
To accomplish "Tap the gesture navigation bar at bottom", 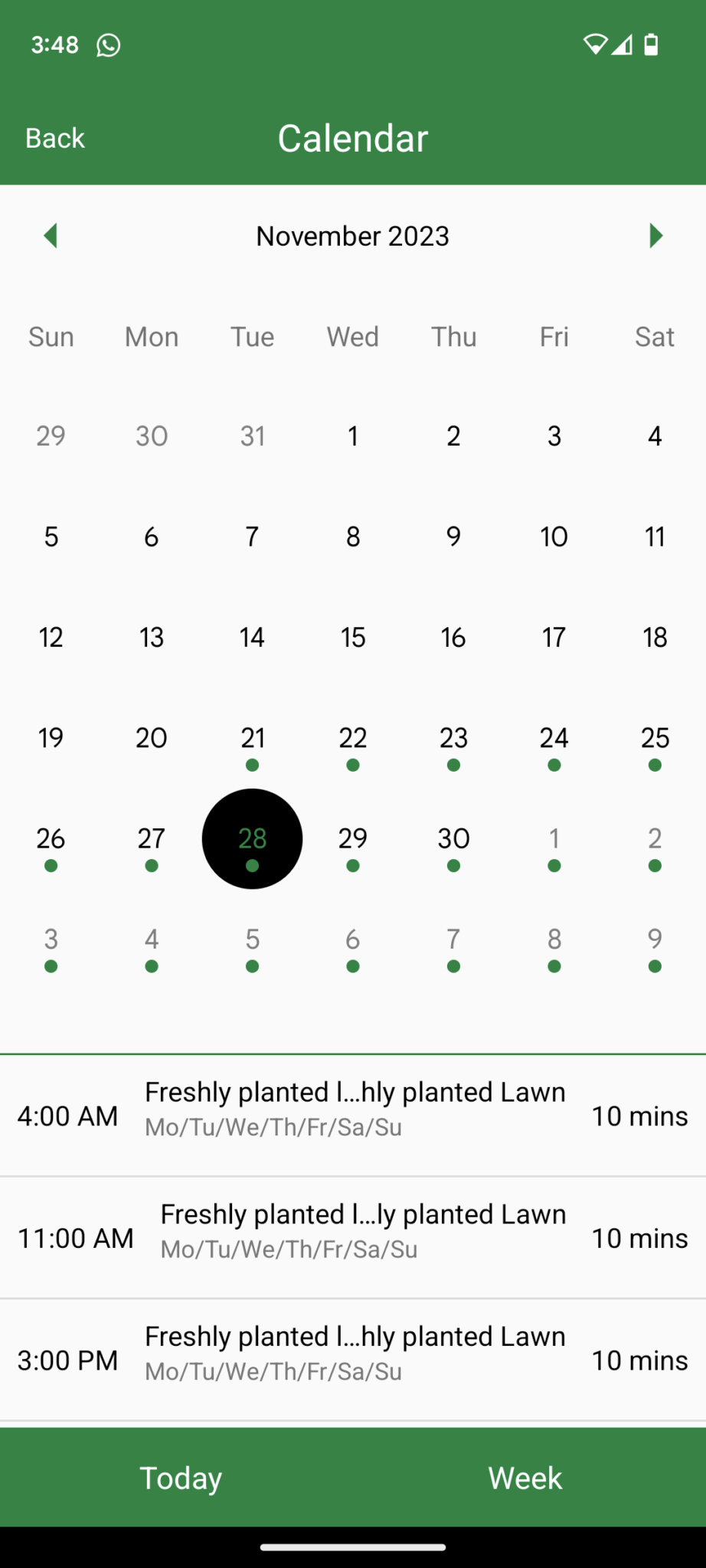I will 352,1543.
